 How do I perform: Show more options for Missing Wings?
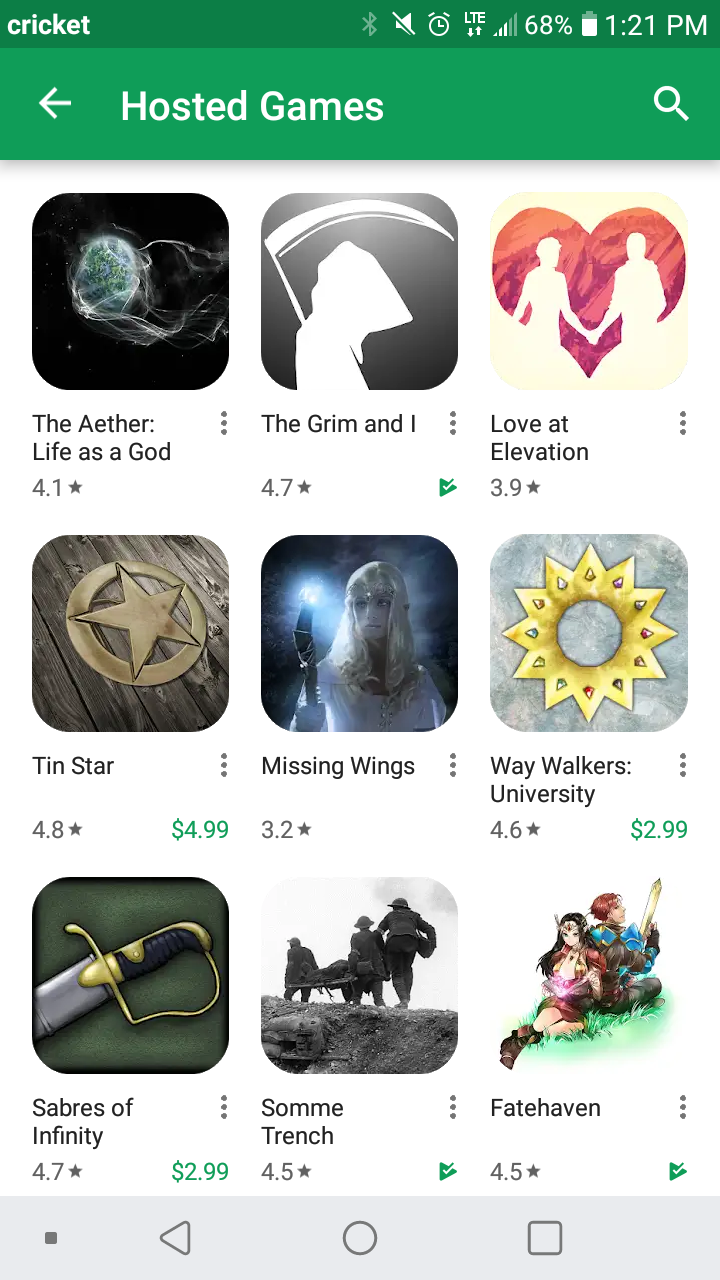coord(453,766)
